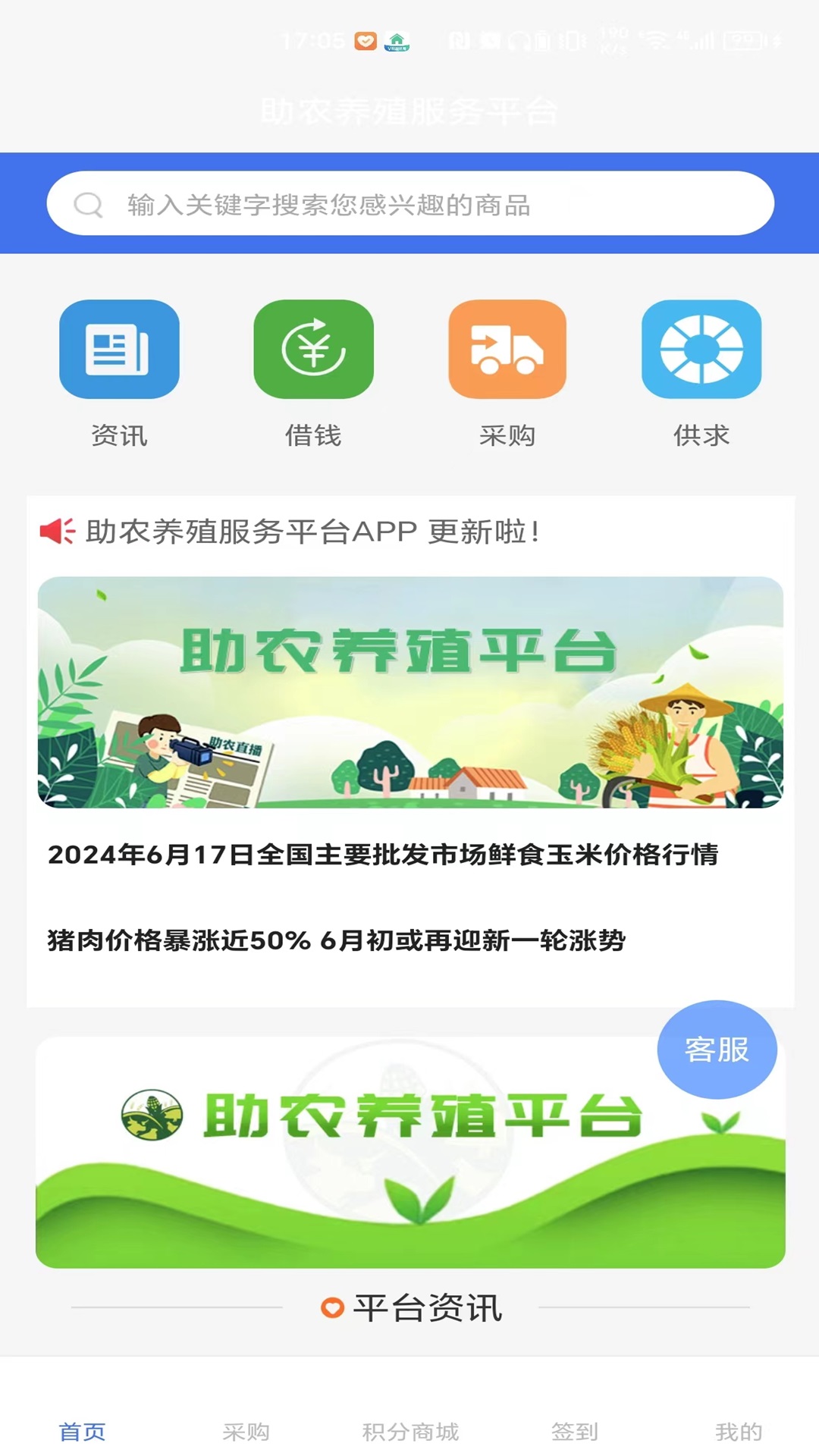Open the APP 更新啦 announcement
The image size is (819, 1456).
click(312, 532)
